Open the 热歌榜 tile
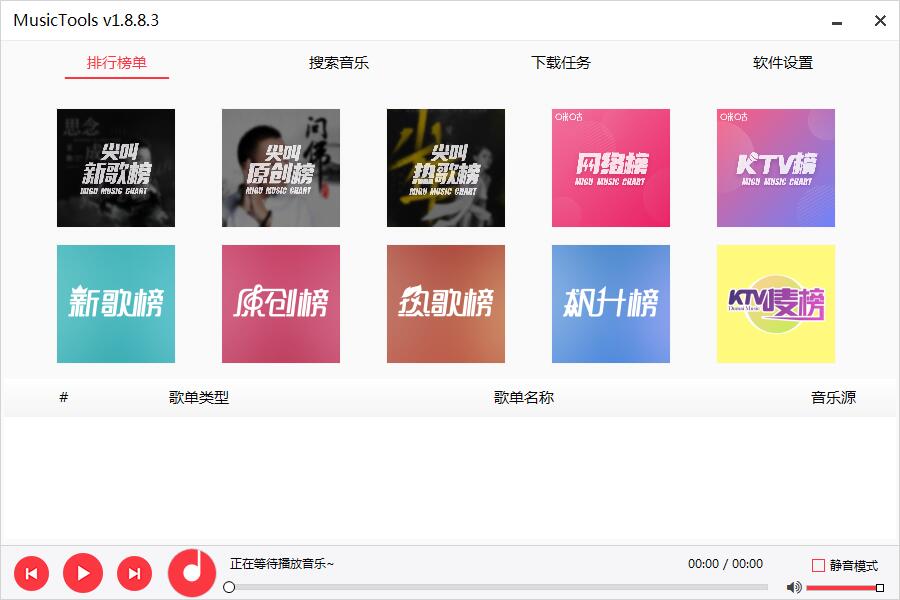This screenshot has width=900, height=600. coord(446,304)
